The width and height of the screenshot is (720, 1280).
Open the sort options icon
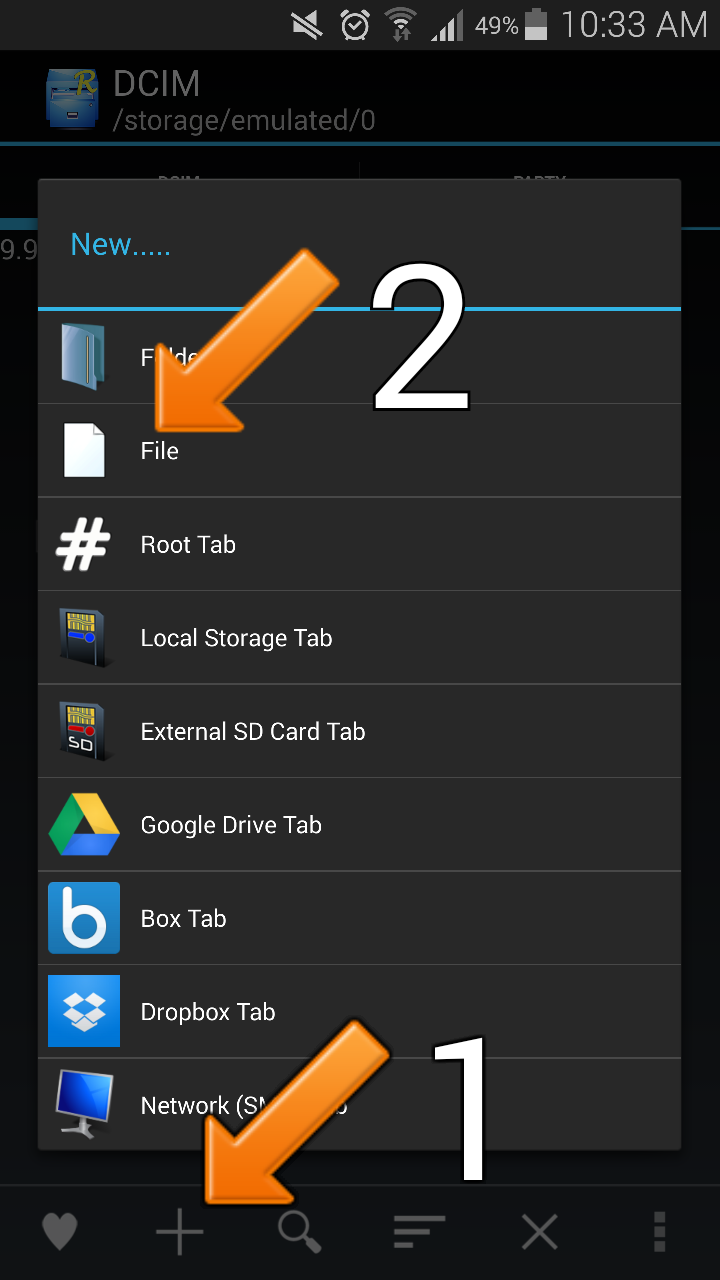(419, 1232)
